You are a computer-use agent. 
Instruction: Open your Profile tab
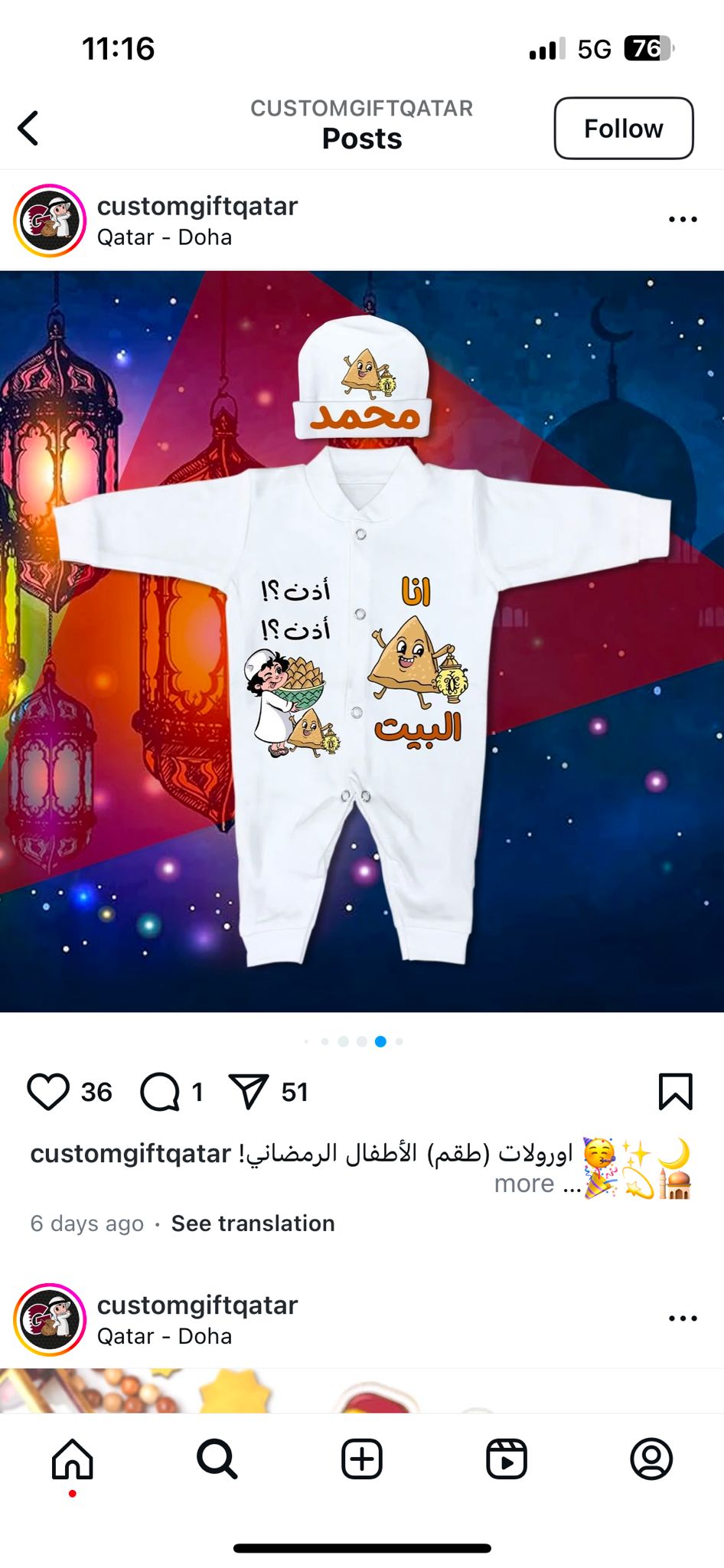pos(651,1459)
